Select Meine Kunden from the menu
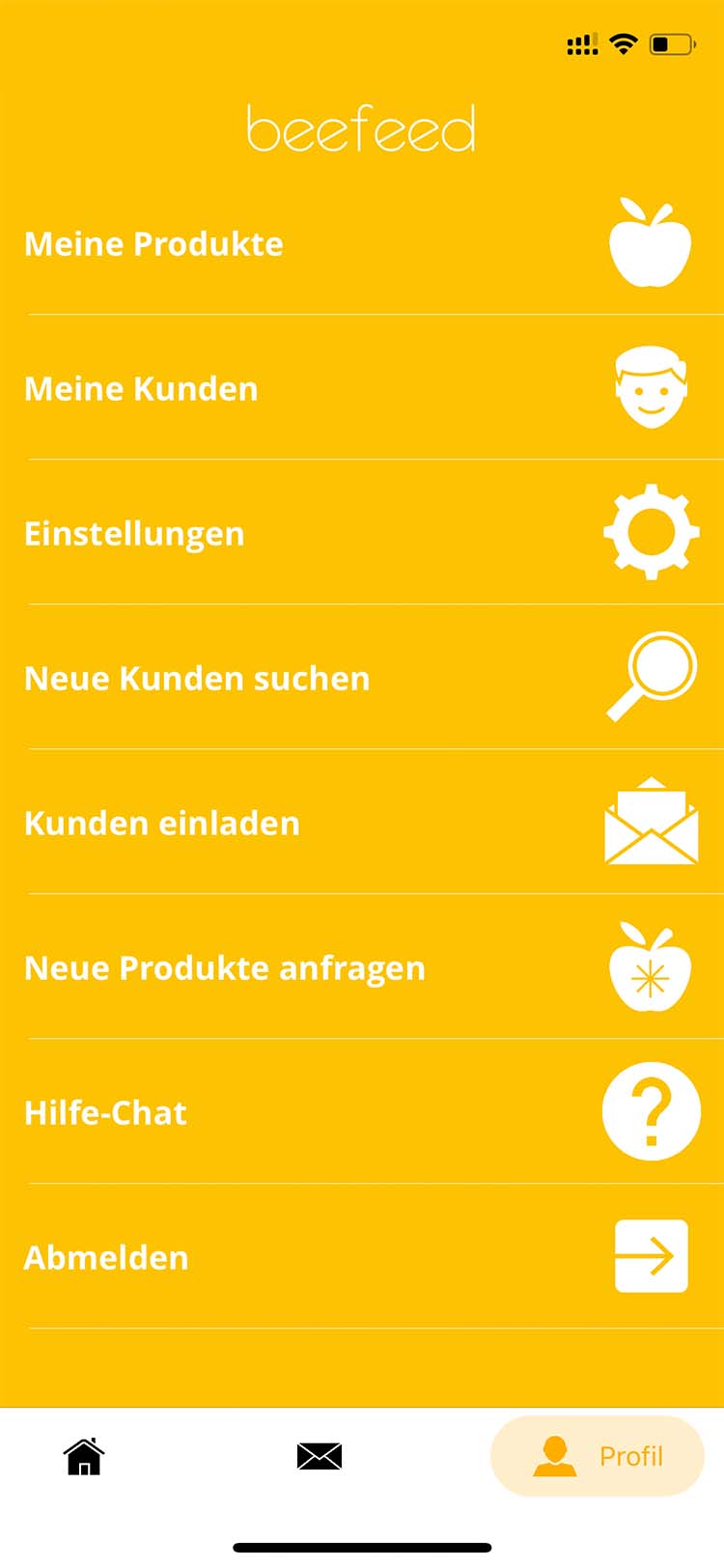 [141, 389]
